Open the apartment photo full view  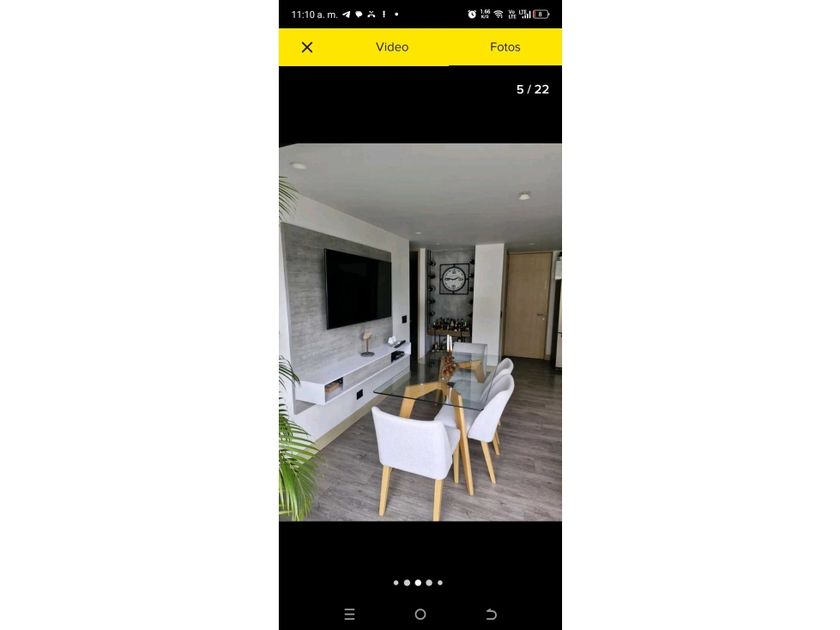420,332
